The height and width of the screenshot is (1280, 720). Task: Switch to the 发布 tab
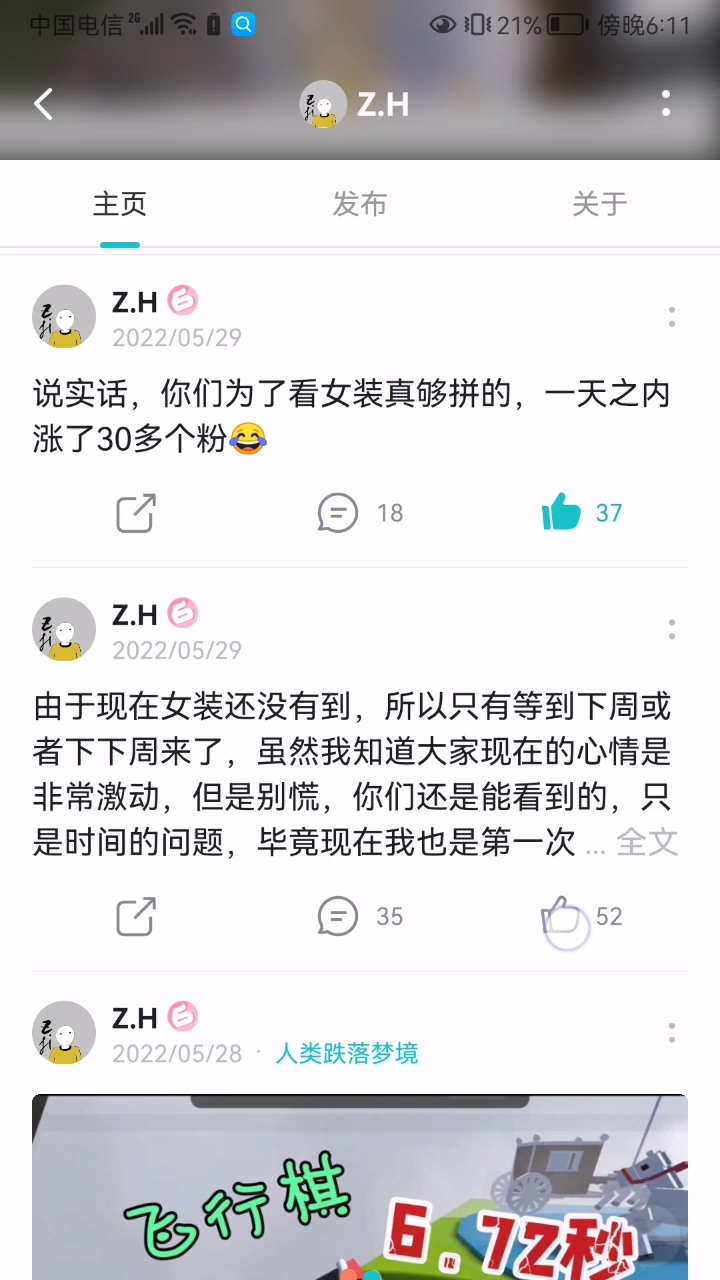tap(359, 204)
